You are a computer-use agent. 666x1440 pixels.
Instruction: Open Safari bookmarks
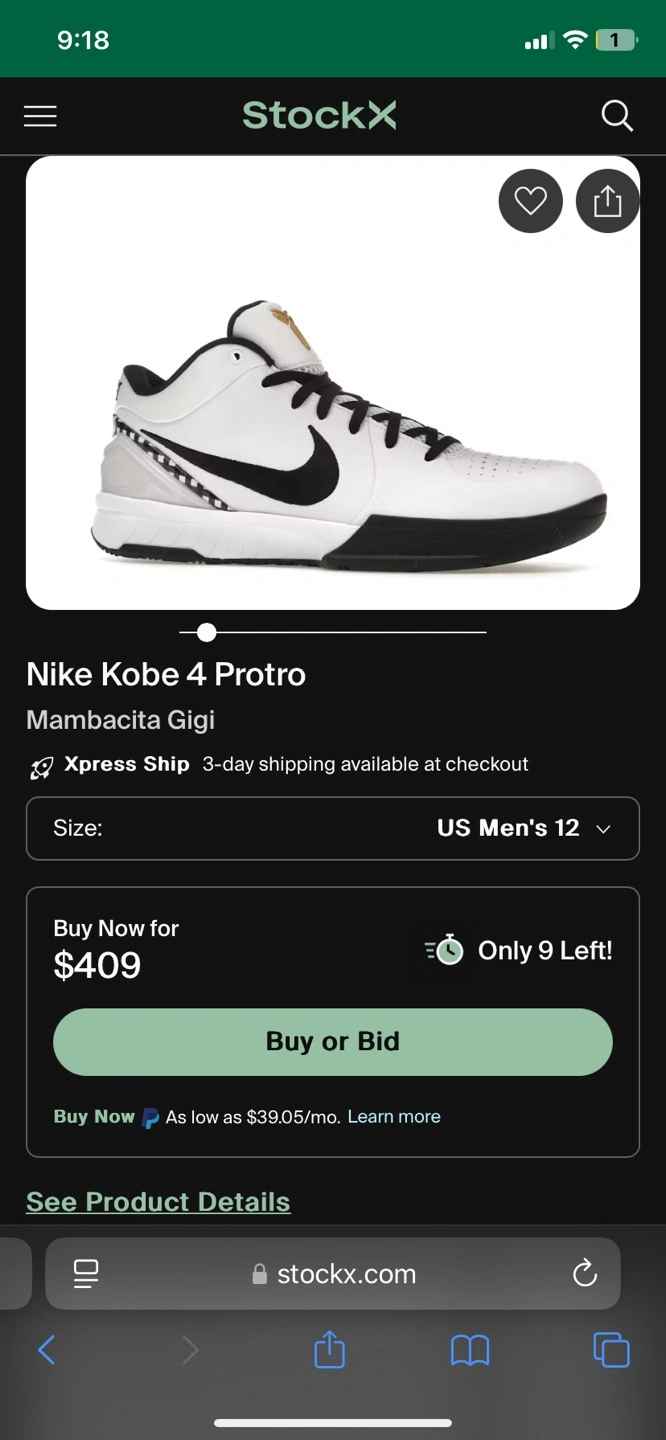(x=470, y=1351)
